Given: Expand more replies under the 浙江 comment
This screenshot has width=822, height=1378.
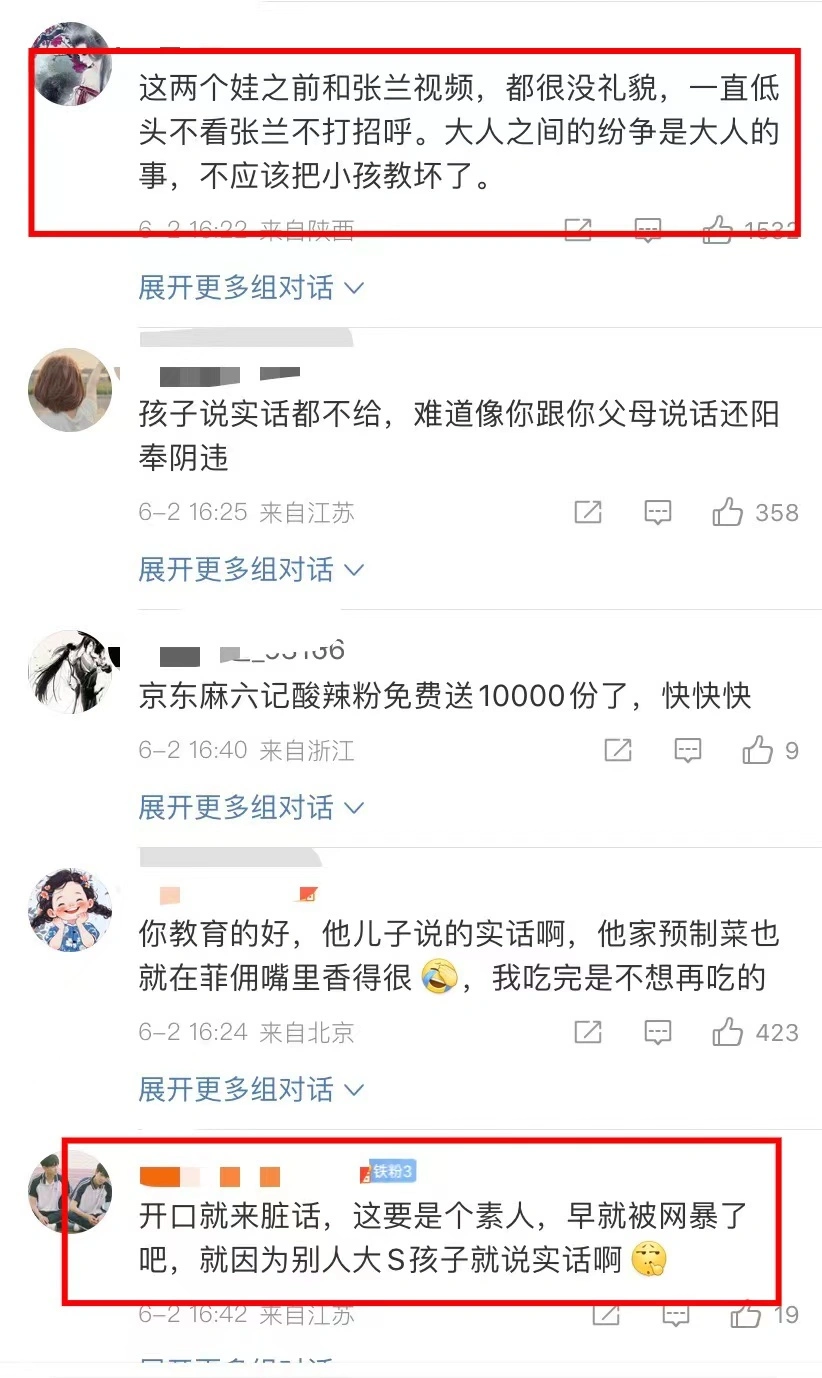Looking at the screenshot, I should pyautogui.click(x=251, y=807).
